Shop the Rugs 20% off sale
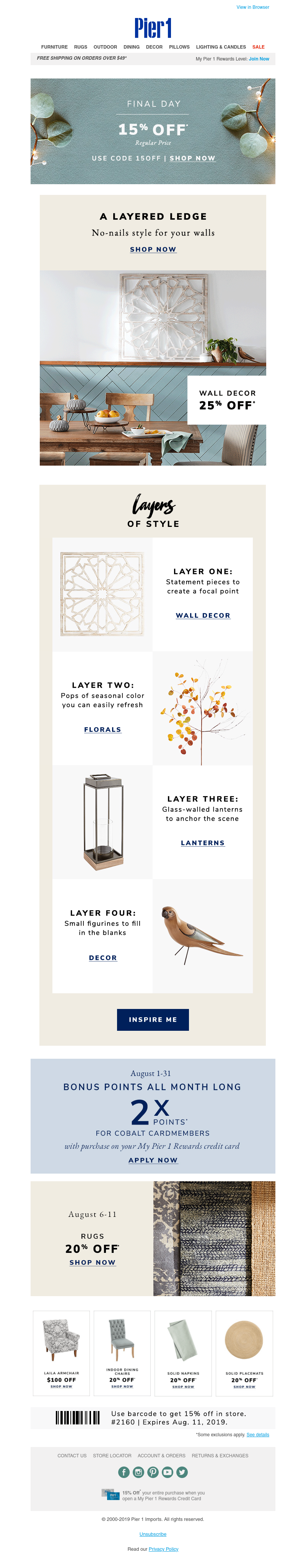This screenshot has width=306, height=1568. tap(92, 1262)
